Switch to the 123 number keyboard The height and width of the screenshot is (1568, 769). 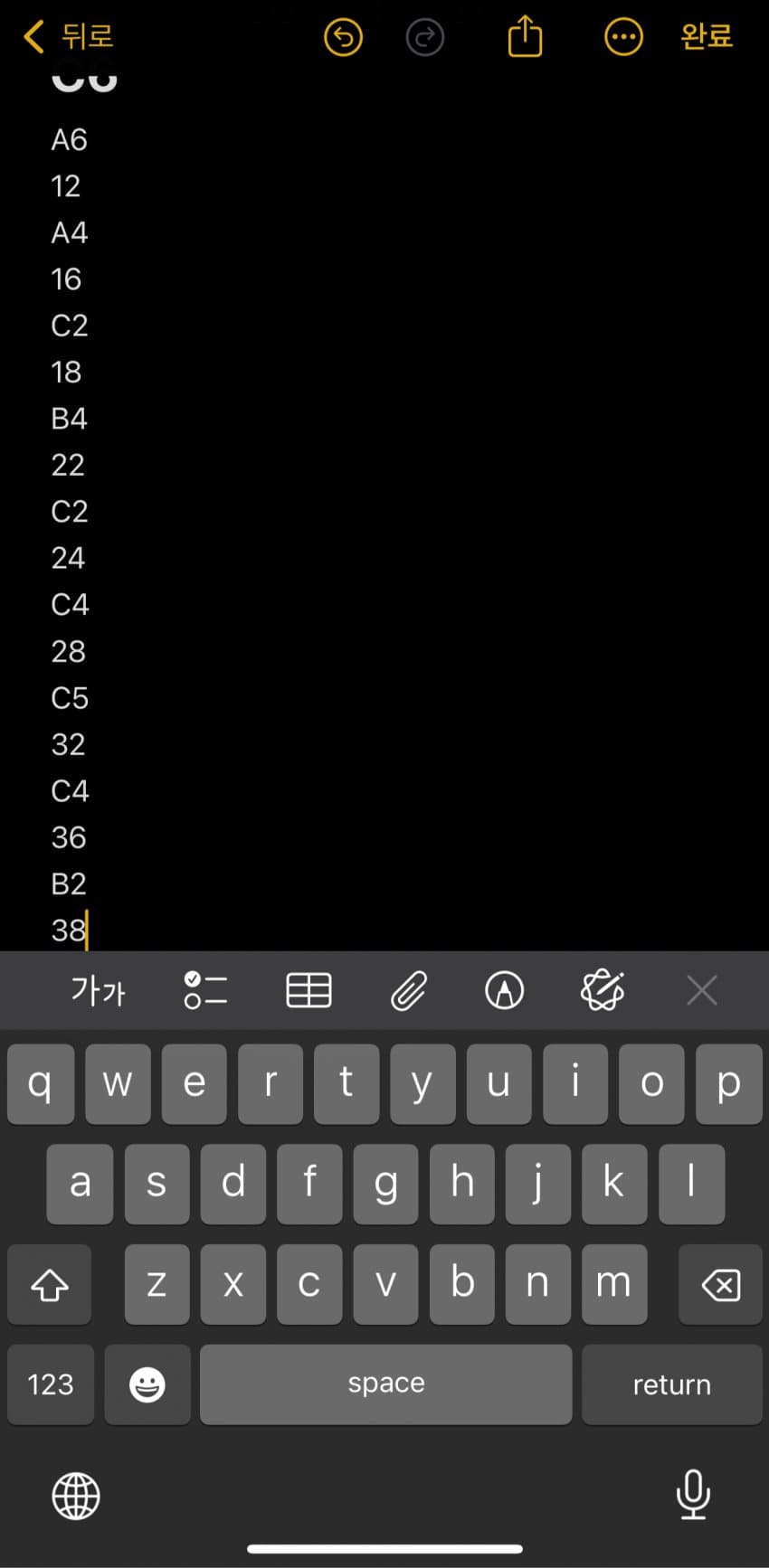51,1384
